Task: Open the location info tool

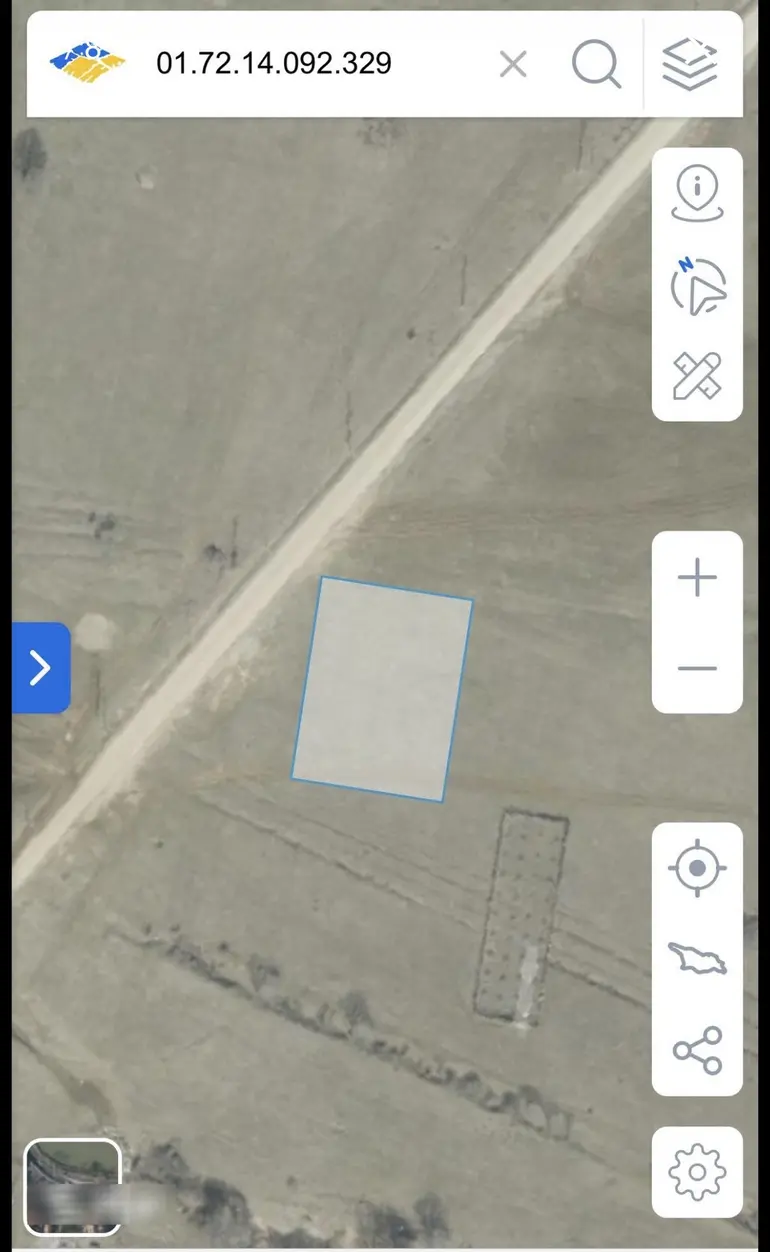Action: (697, 195)
